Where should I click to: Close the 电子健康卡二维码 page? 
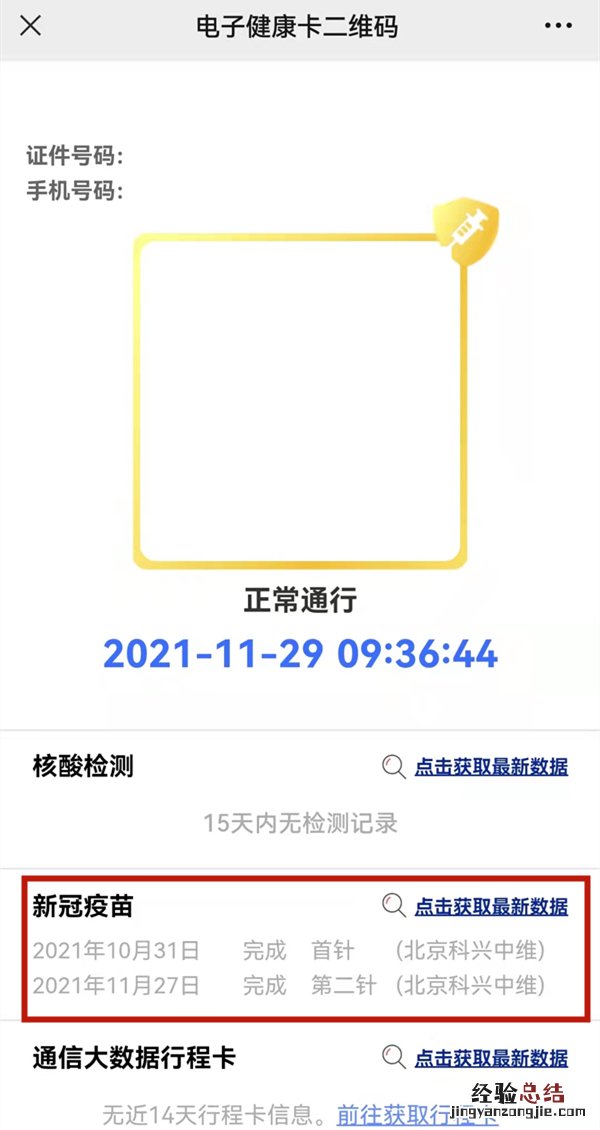31,26
